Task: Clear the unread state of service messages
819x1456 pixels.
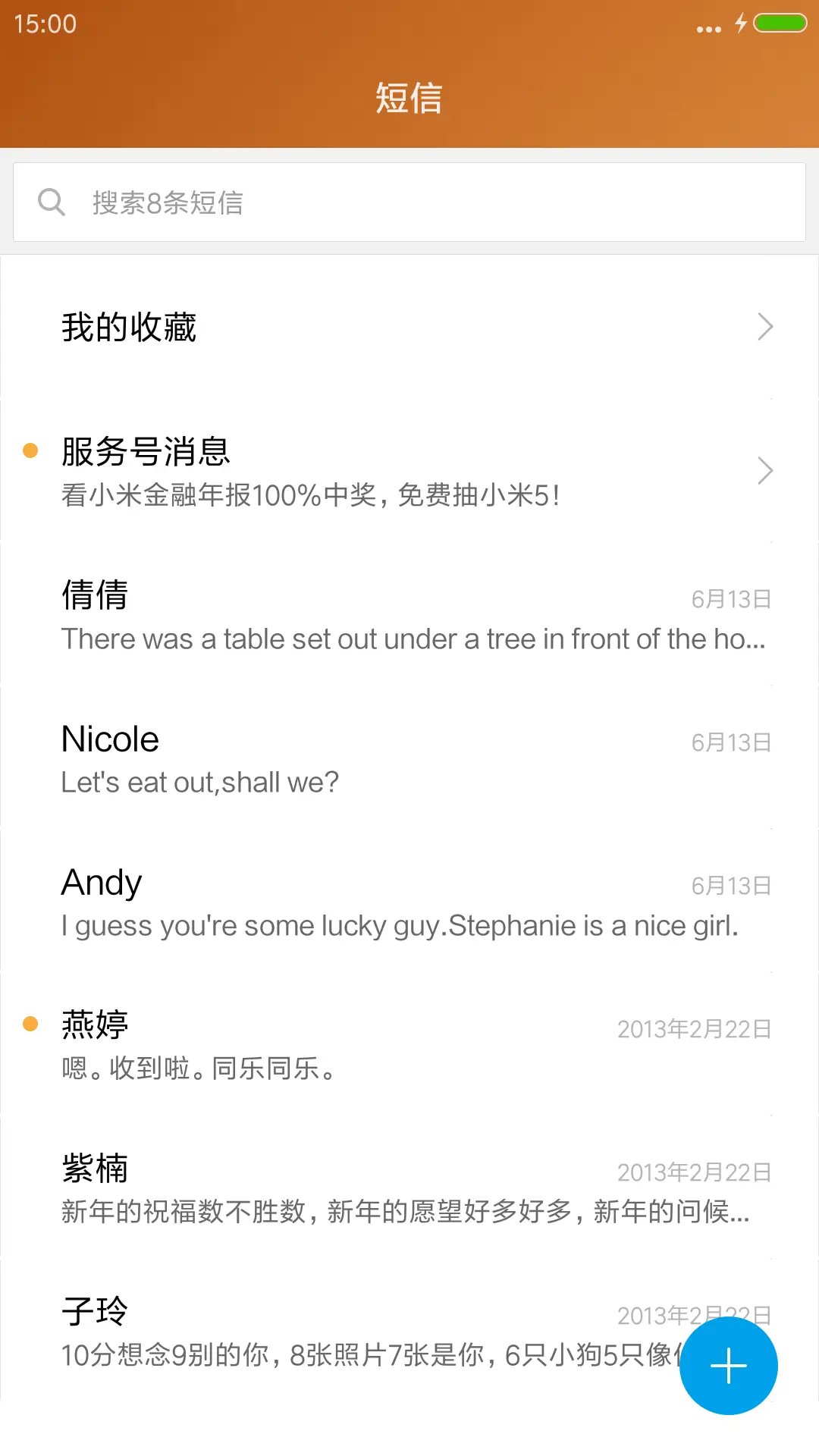Action: pos(30,450)
